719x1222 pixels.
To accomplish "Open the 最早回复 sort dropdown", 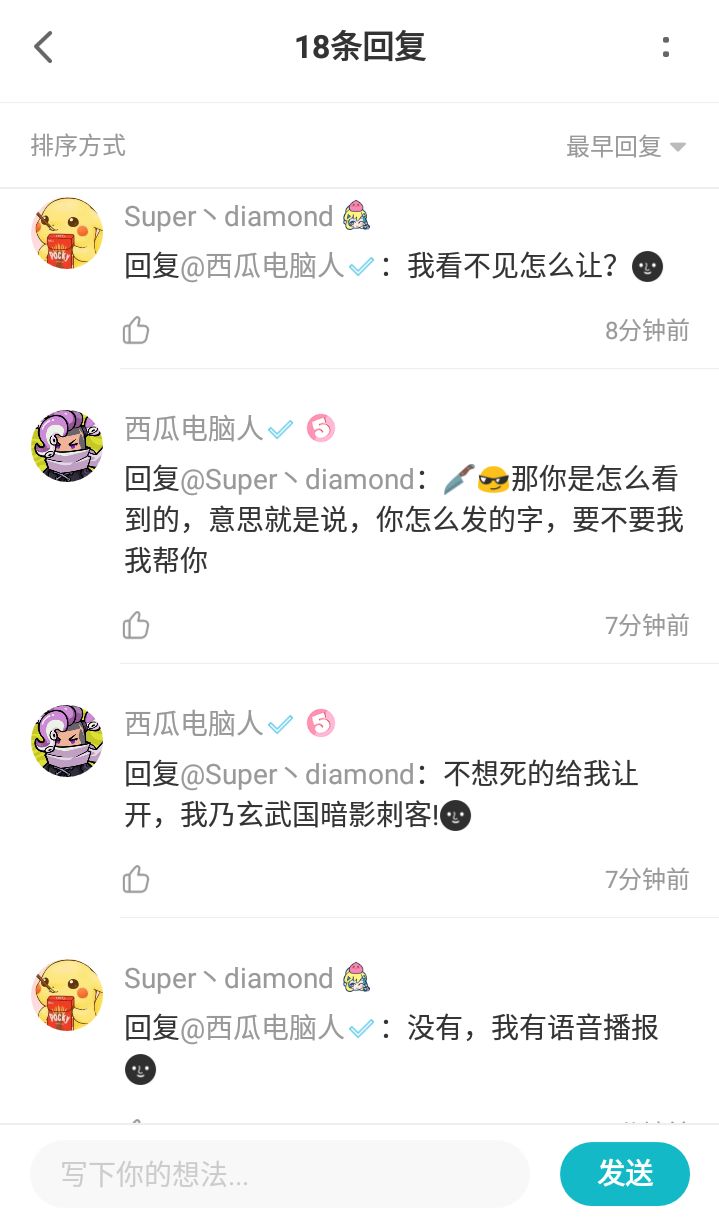I will point(626,147).
